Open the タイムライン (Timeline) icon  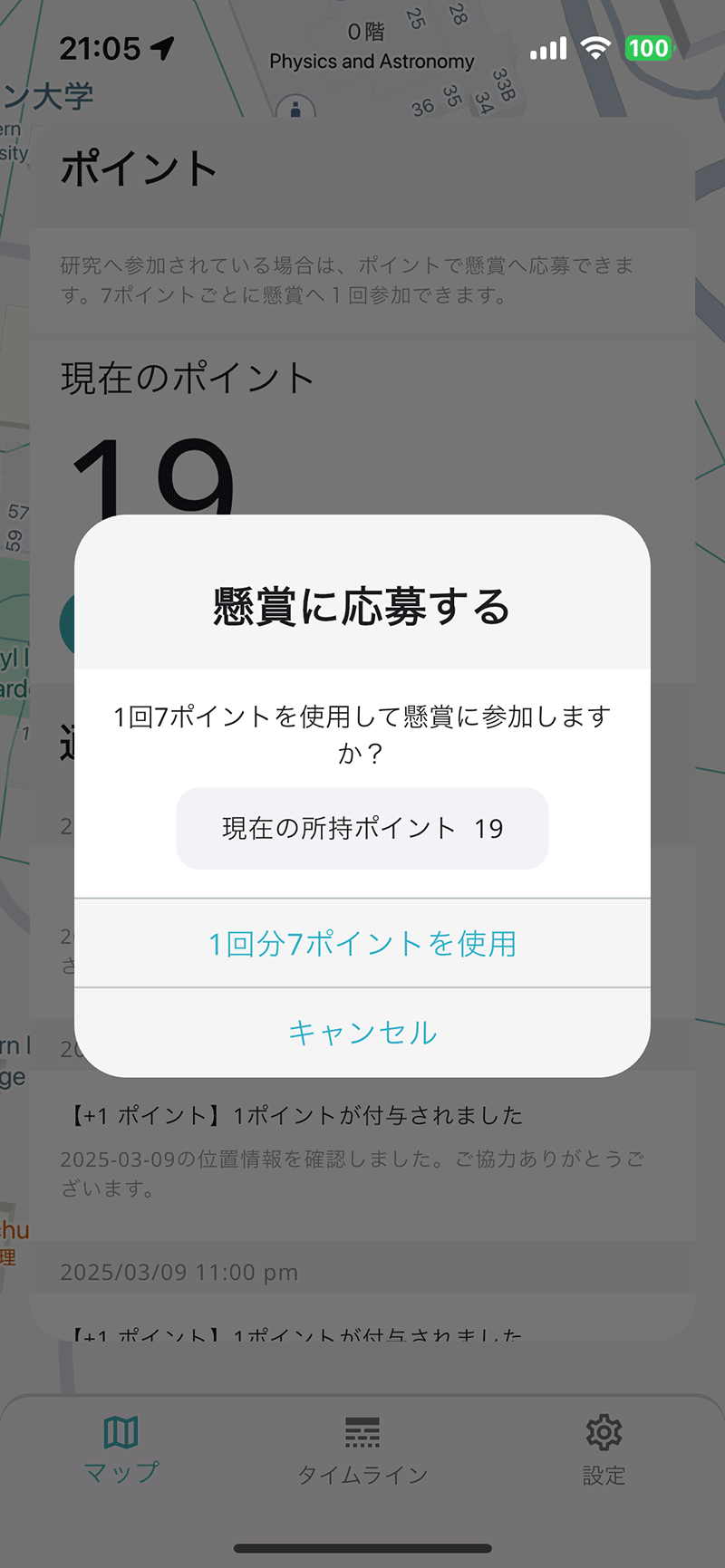(x=362, y=1433)
